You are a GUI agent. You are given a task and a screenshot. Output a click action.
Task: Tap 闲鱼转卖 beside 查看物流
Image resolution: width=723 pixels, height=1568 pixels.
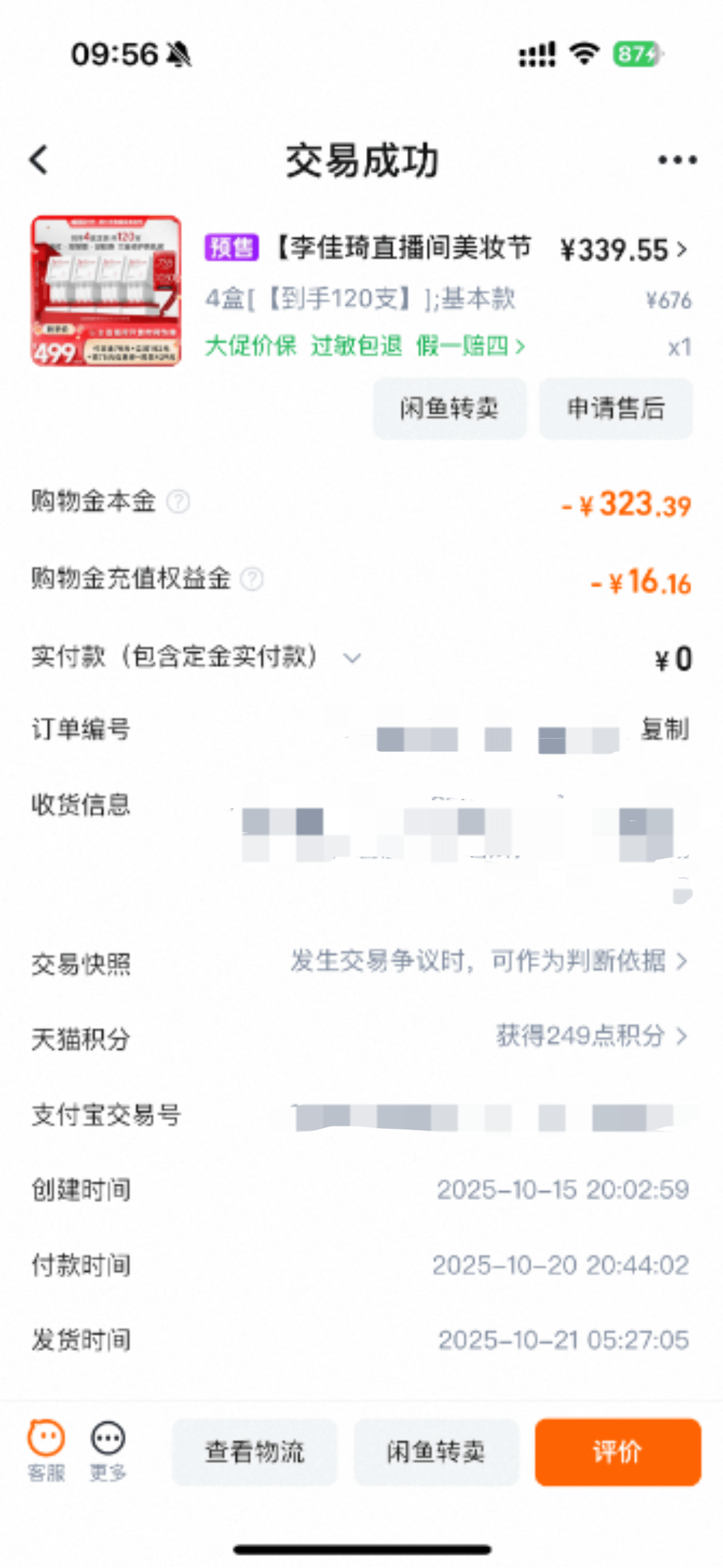click(x=436, y=1451)
